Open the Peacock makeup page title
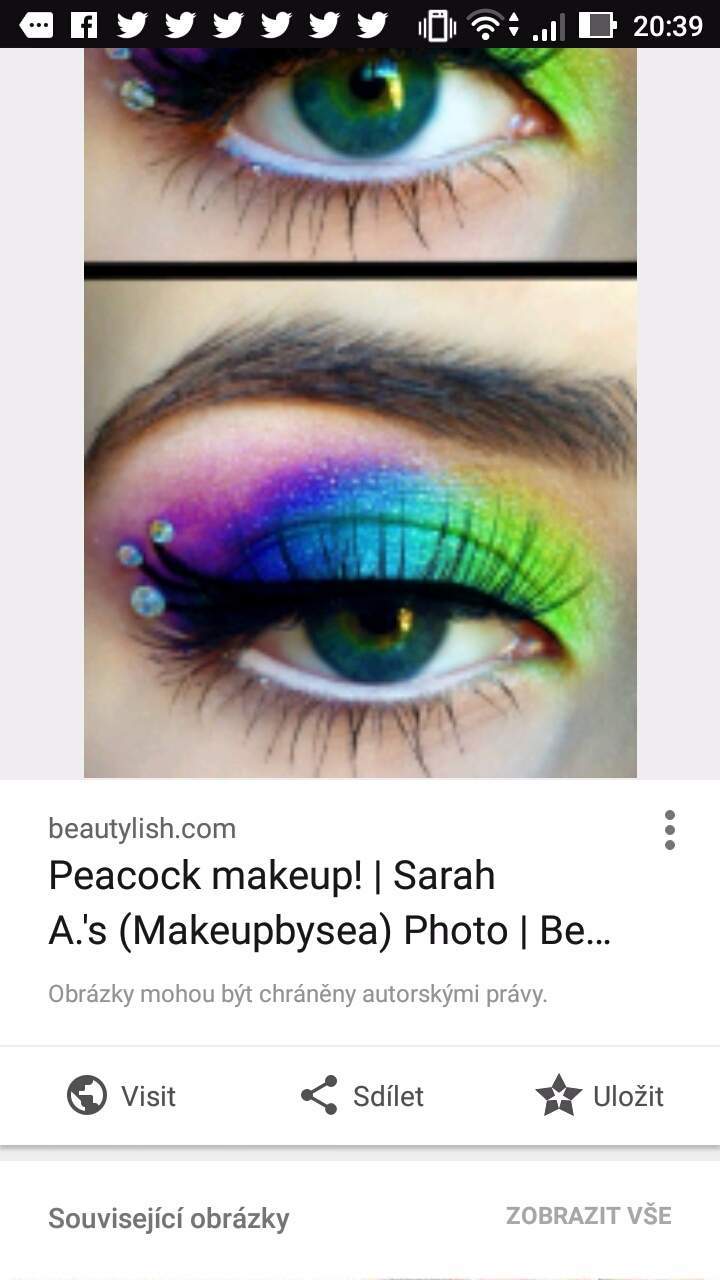Image resolution: width=720 pixels, height=1280 pixels. click(330, 903)
